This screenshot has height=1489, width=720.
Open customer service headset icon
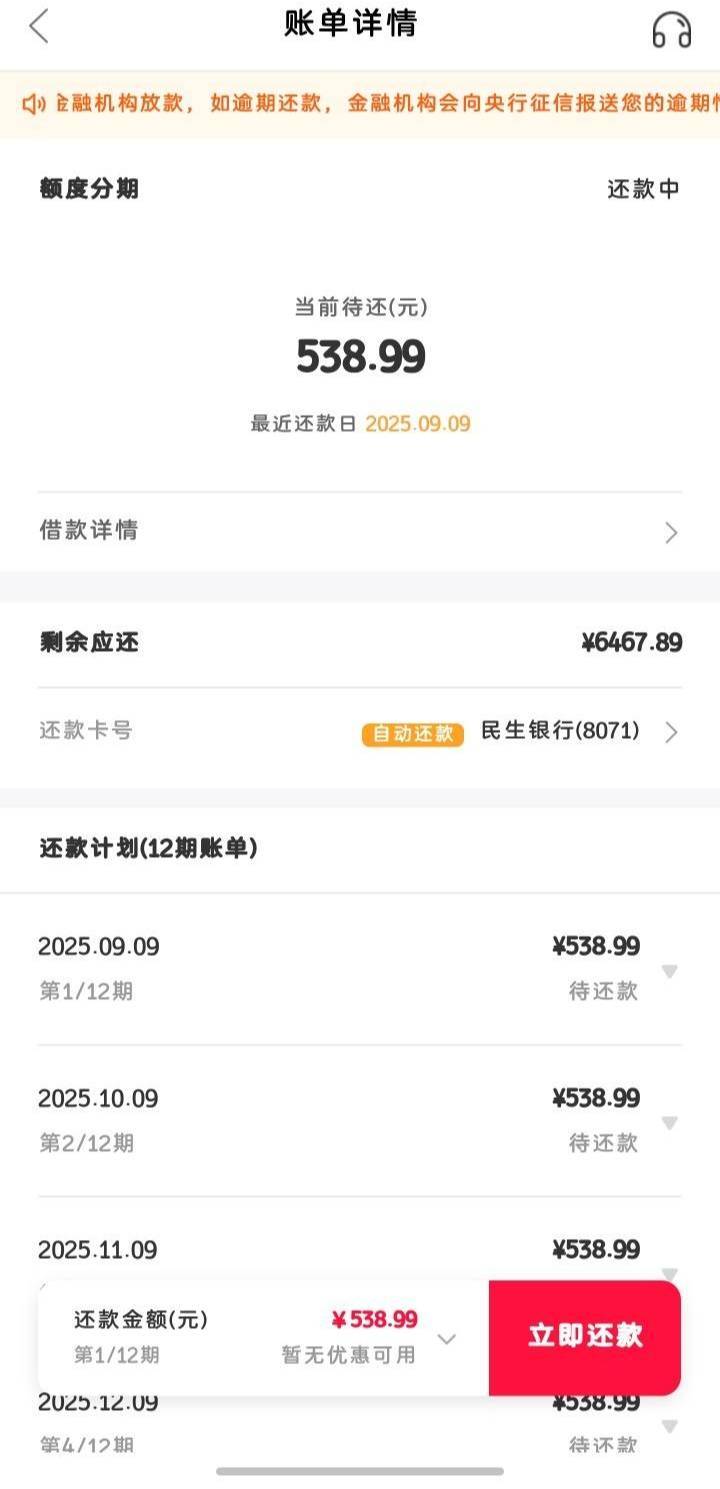click(x=671, y=30)
